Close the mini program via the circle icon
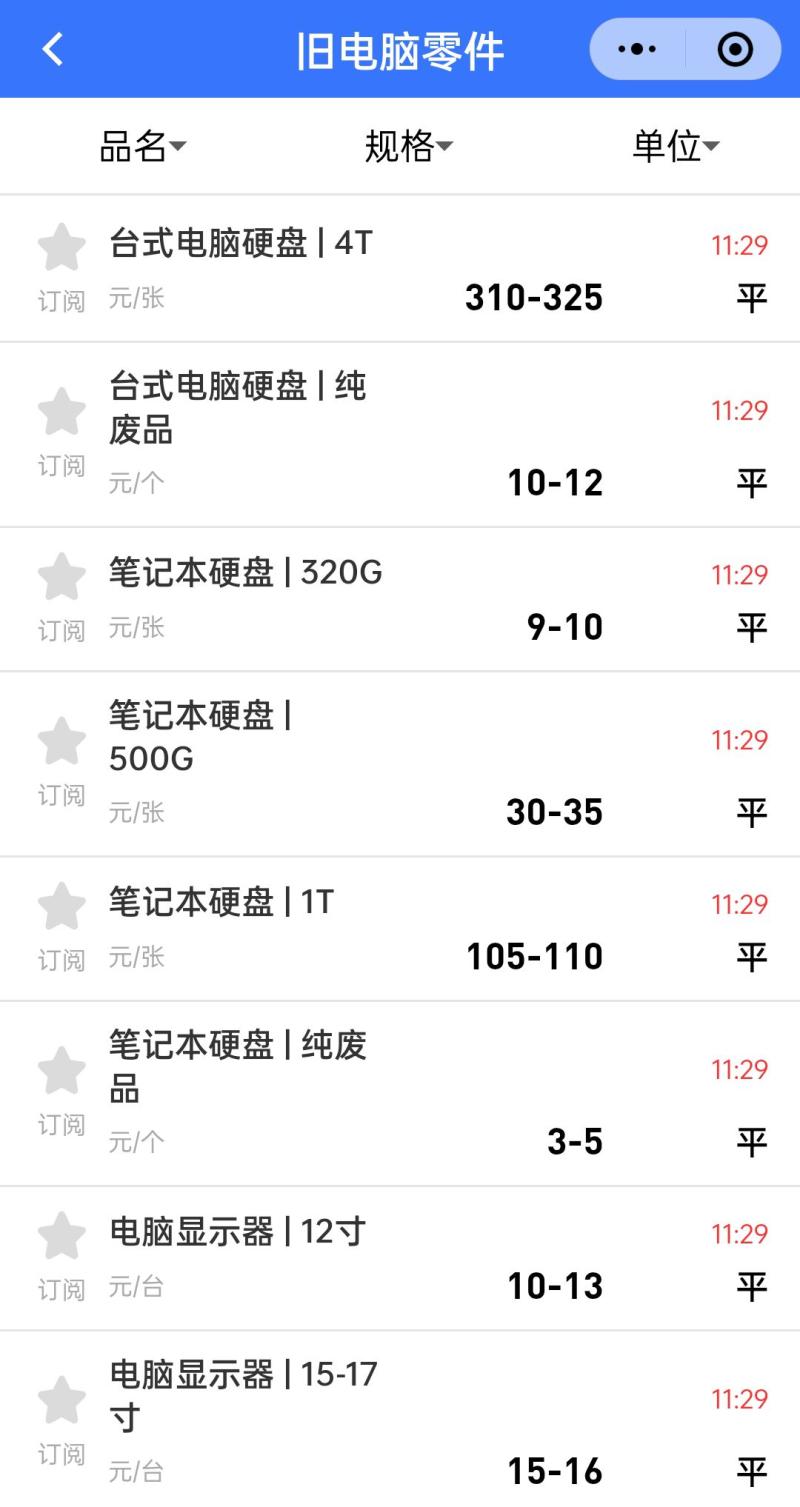This screenshot has width=800, height=1507. [735, 49]
